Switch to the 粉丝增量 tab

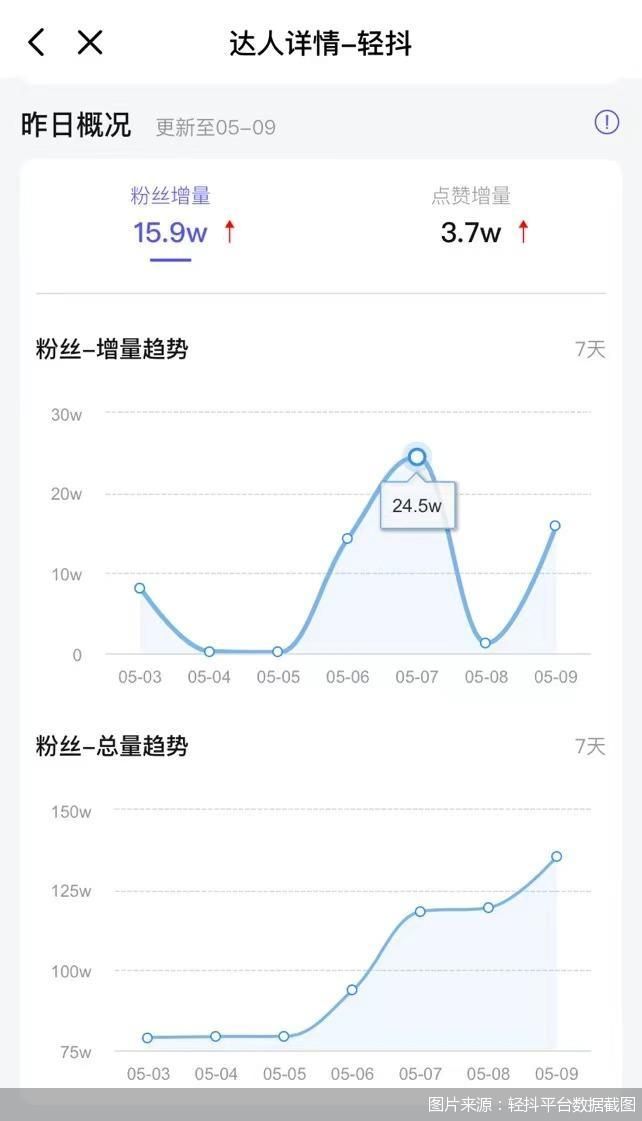click(x=171, y=217)
